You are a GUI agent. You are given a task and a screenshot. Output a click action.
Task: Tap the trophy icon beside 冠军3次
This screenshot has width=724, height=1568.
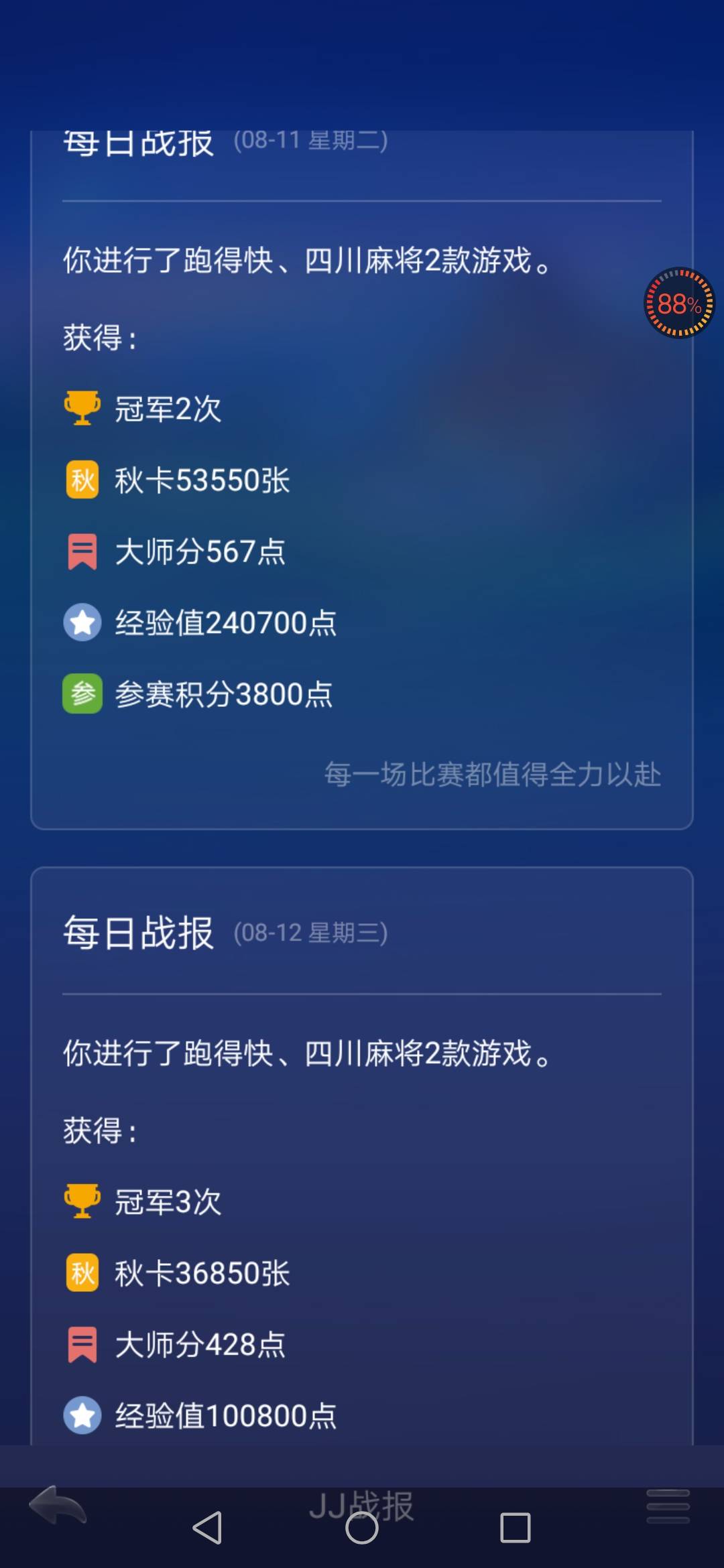[x=82, y=1203]
